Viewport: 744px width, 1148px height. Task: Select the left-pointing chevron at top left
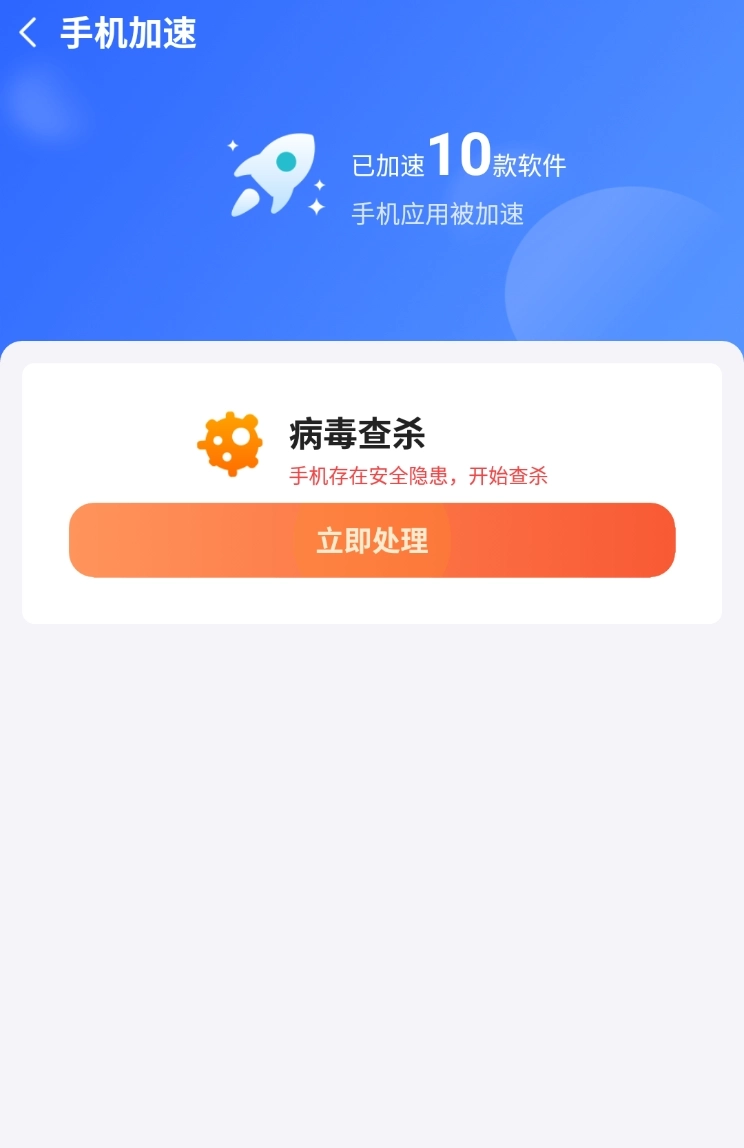(26, 34)
